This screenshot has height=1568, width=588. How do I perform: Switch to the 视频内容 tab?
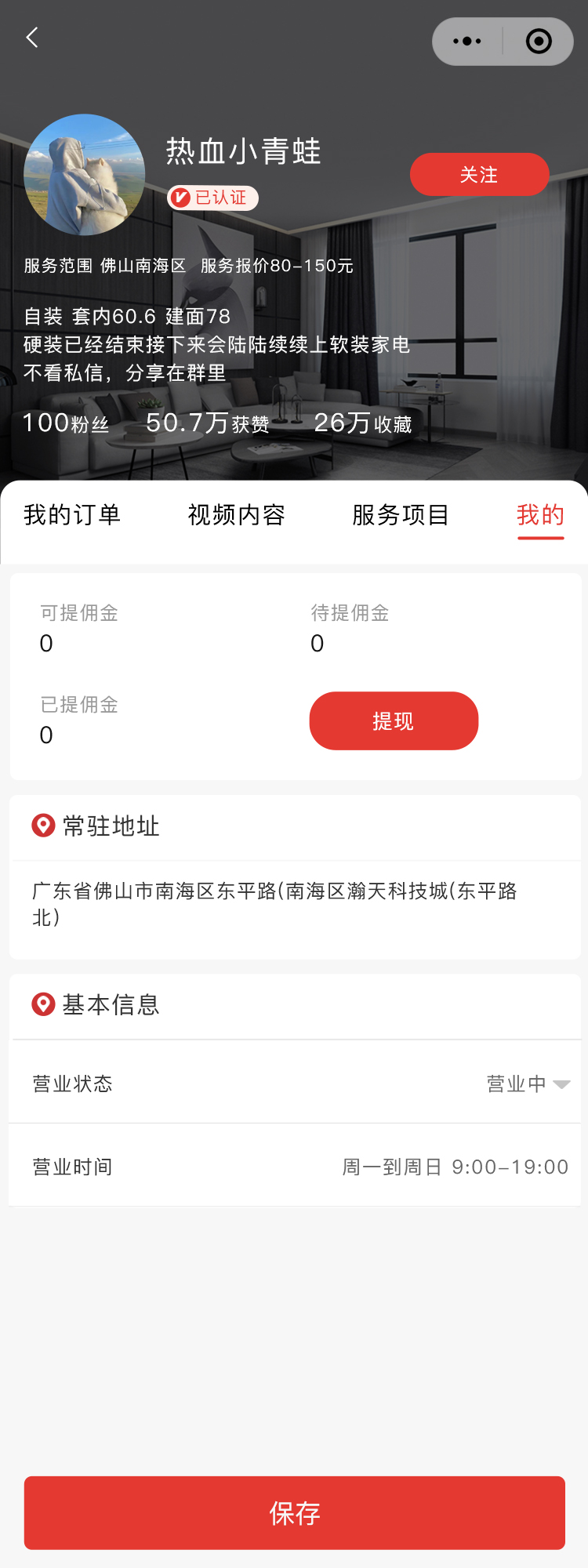pos(236,515)
